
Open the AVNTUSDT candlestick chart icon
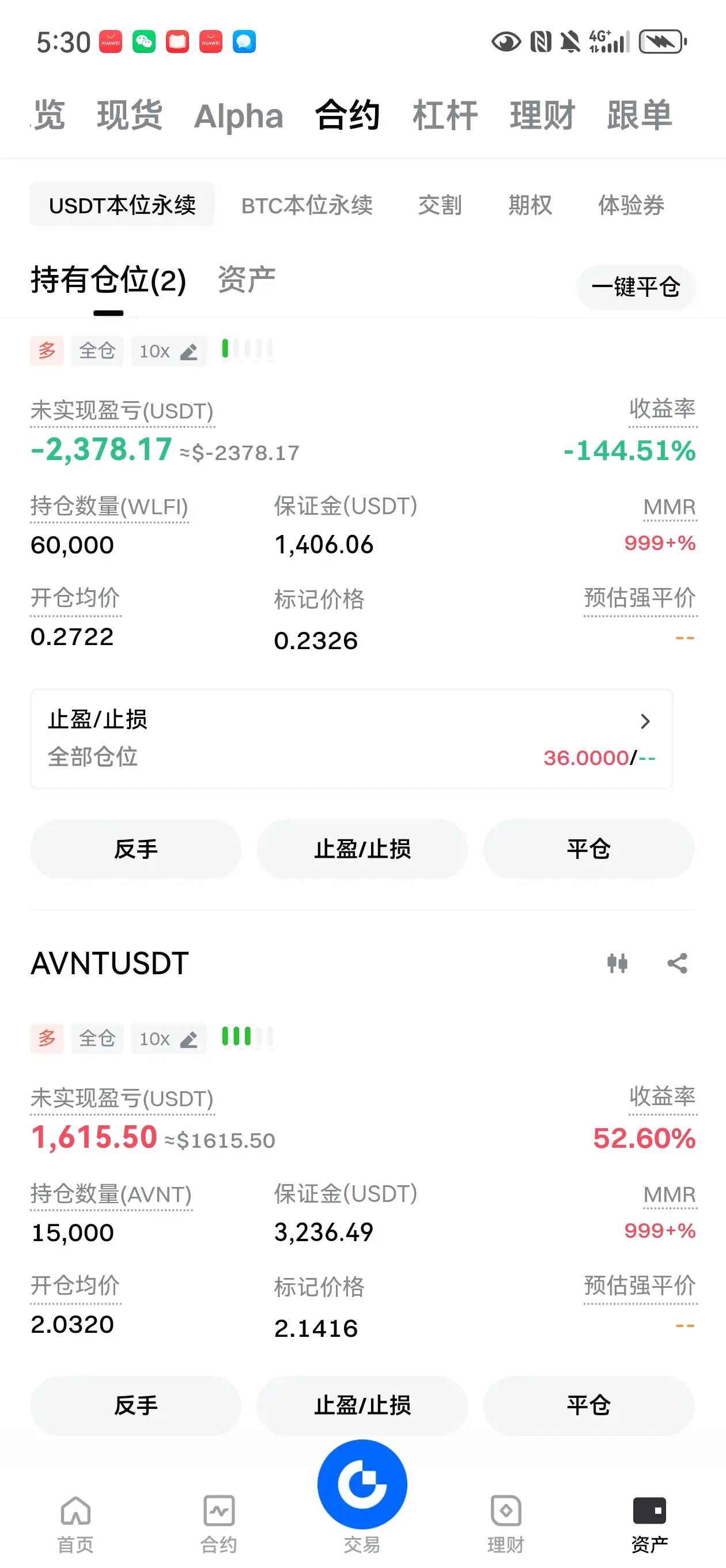pos(617,963)
